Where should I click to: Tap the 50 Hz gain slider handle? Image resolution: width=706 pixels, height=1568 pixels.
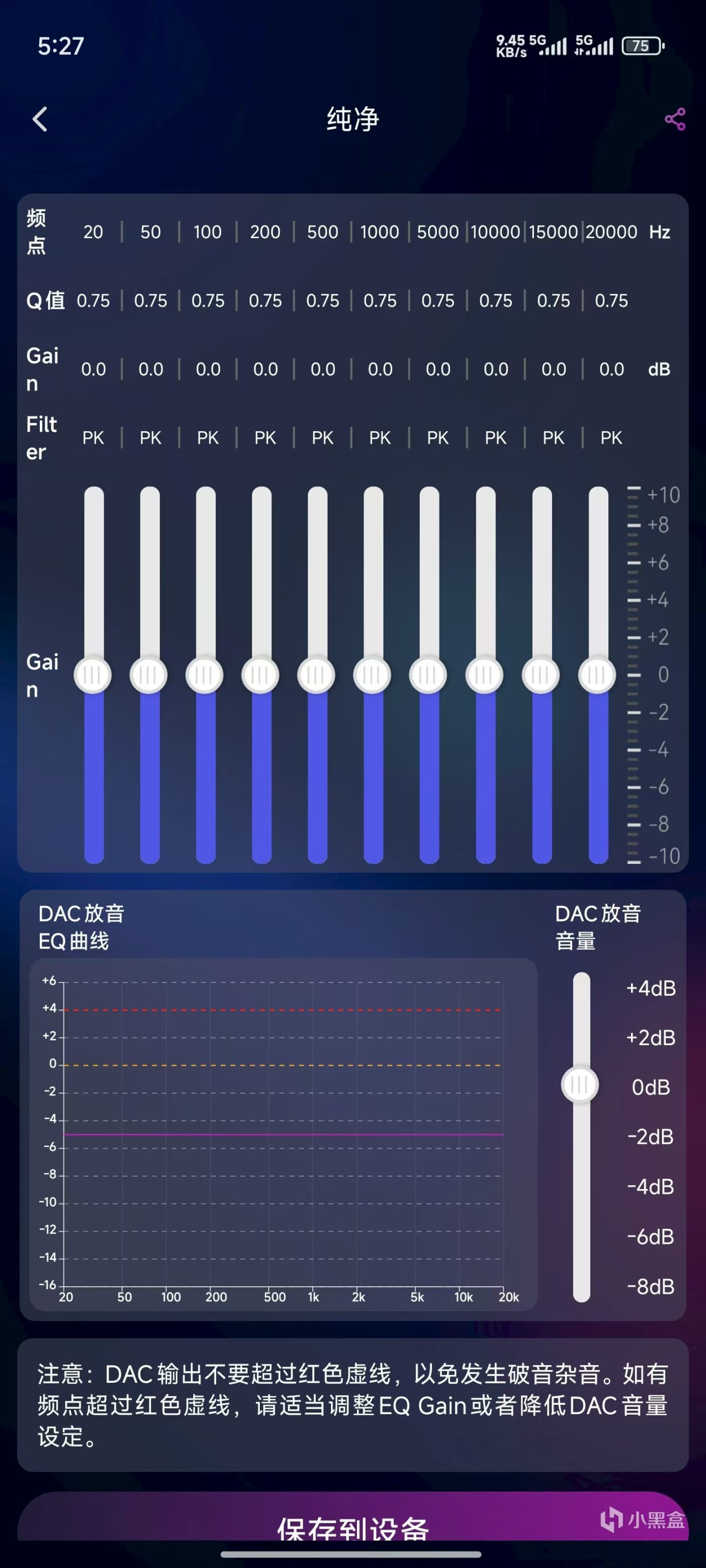click(148, 674)
